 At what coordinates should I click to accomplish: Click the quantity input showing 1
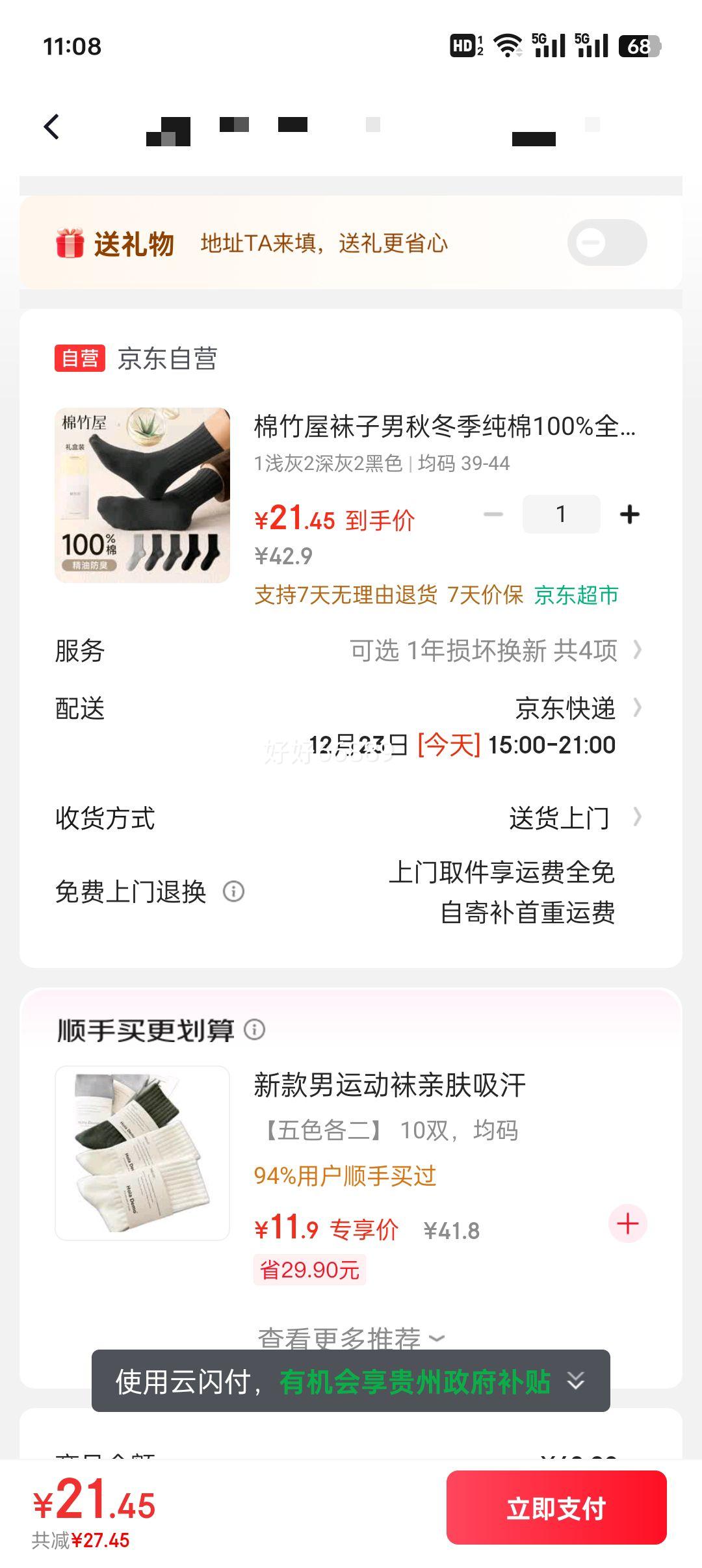pos(561,514)
